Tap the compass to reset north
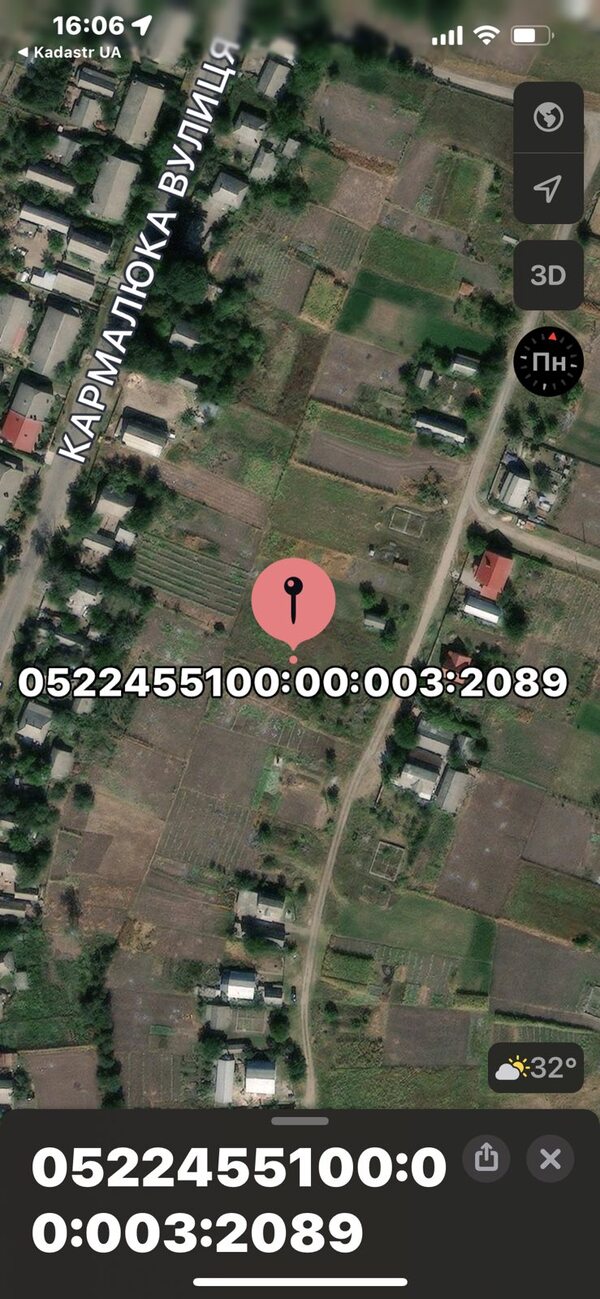 tap(548, 360)
